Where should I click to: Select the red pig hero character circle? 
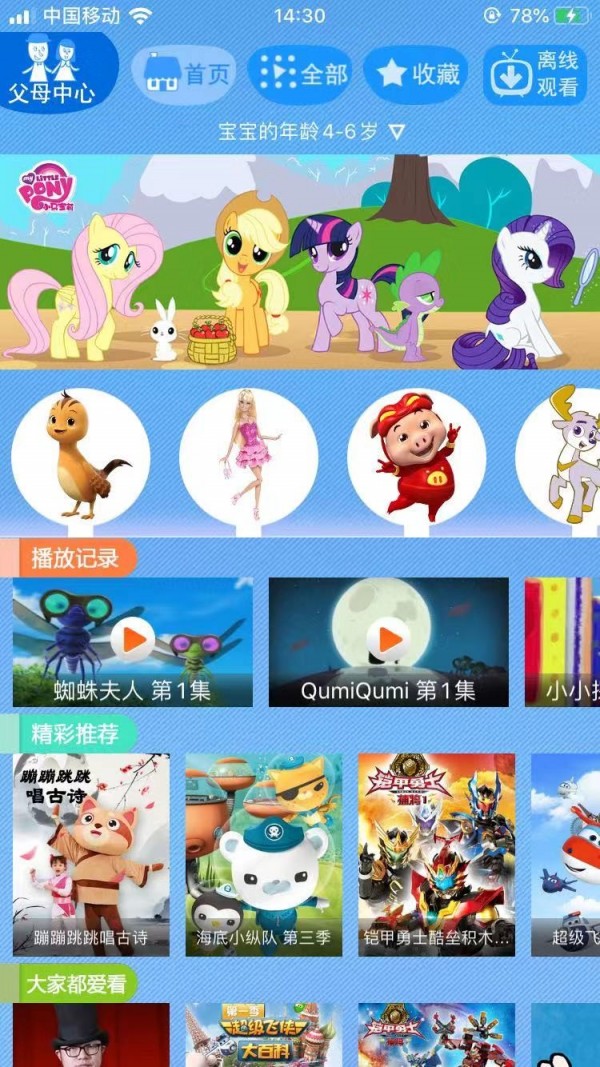416,457
